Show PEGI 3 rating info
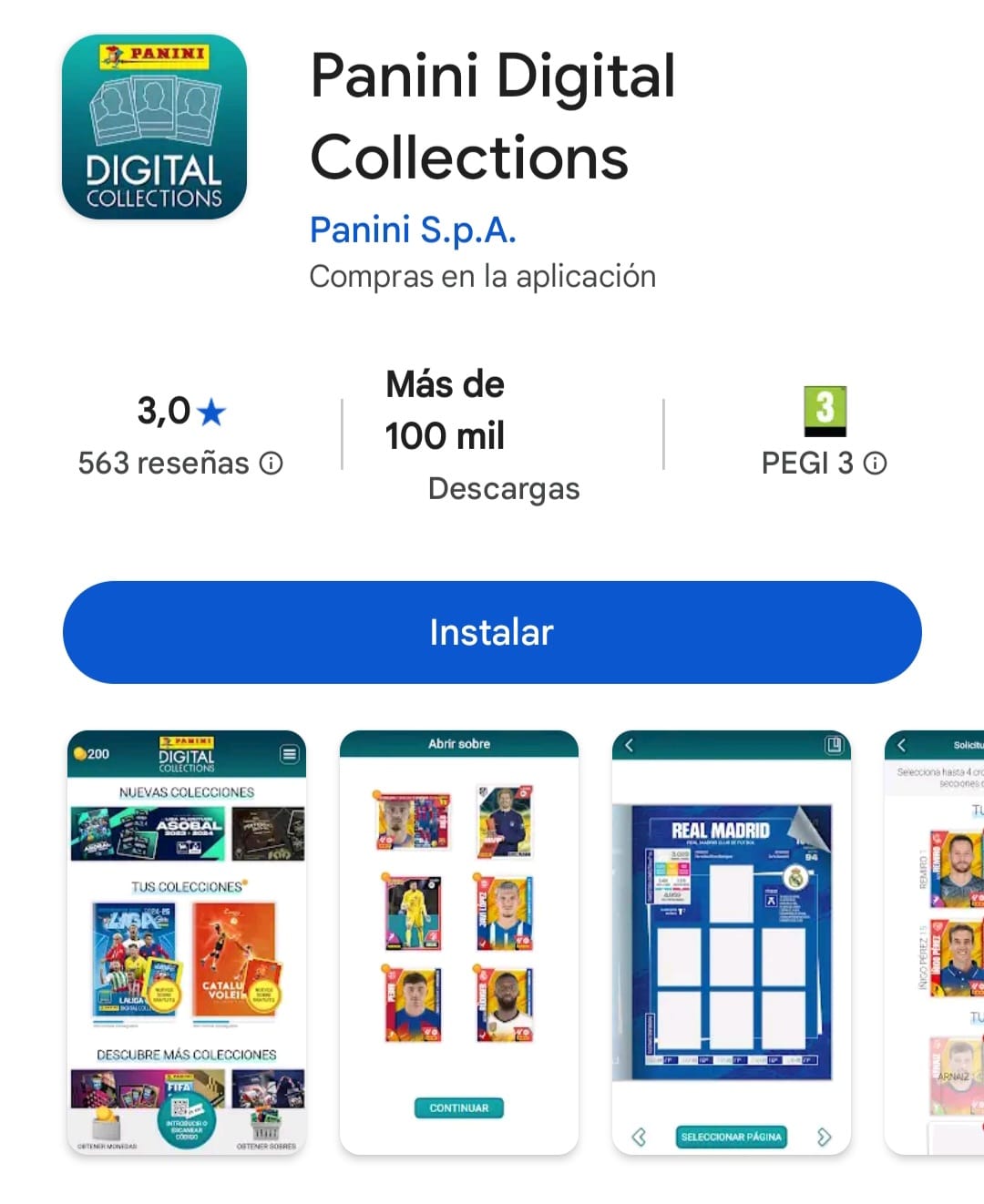 click(x=876, y=464)
